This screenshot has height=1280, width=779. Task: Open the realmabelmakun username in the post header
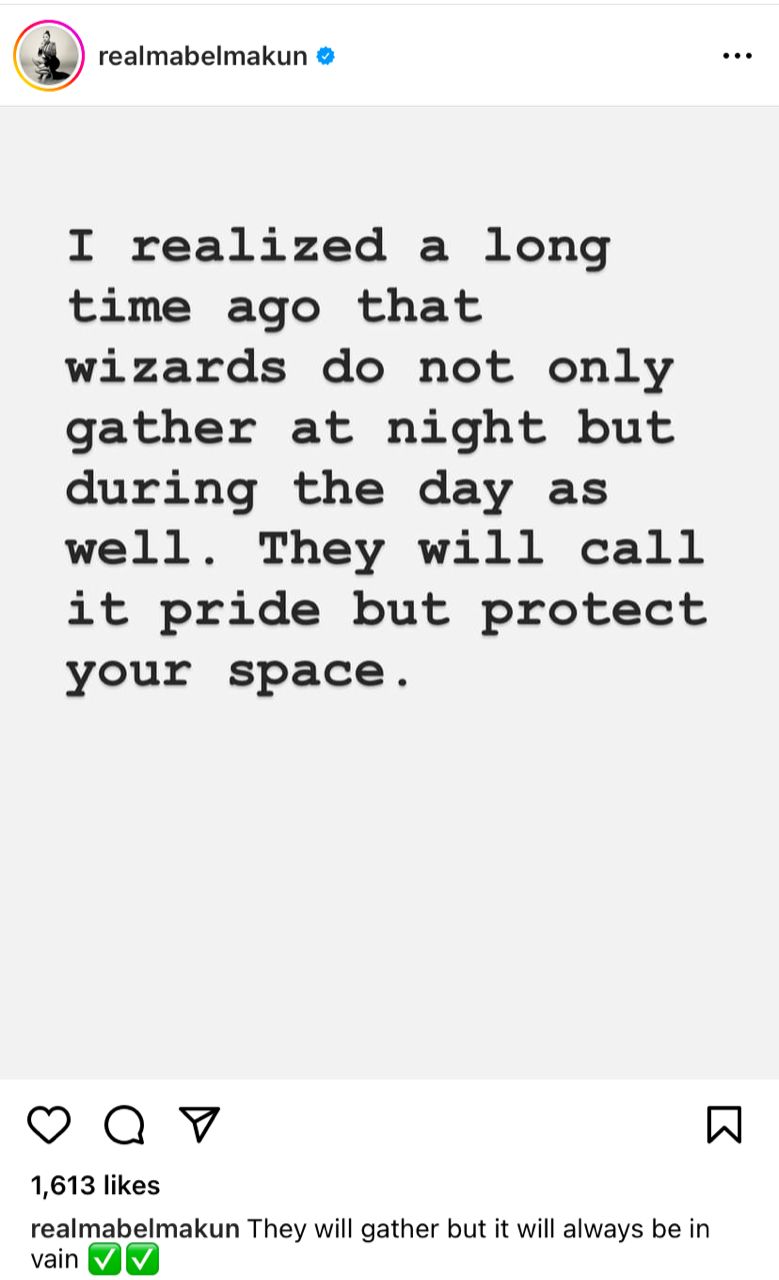[x=202, y=57]
